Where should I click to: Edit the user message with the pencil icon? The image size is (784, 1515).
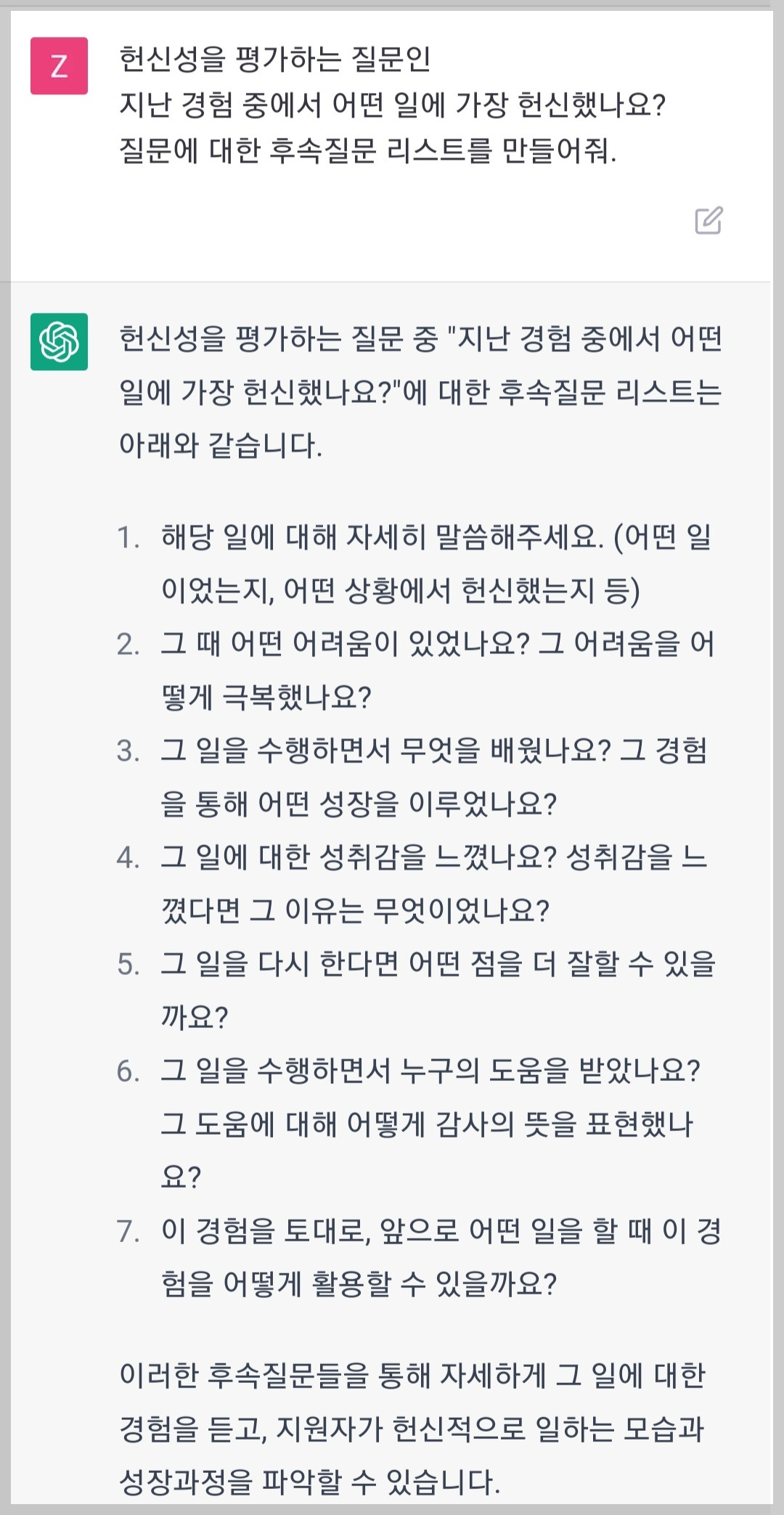(709, 220)
